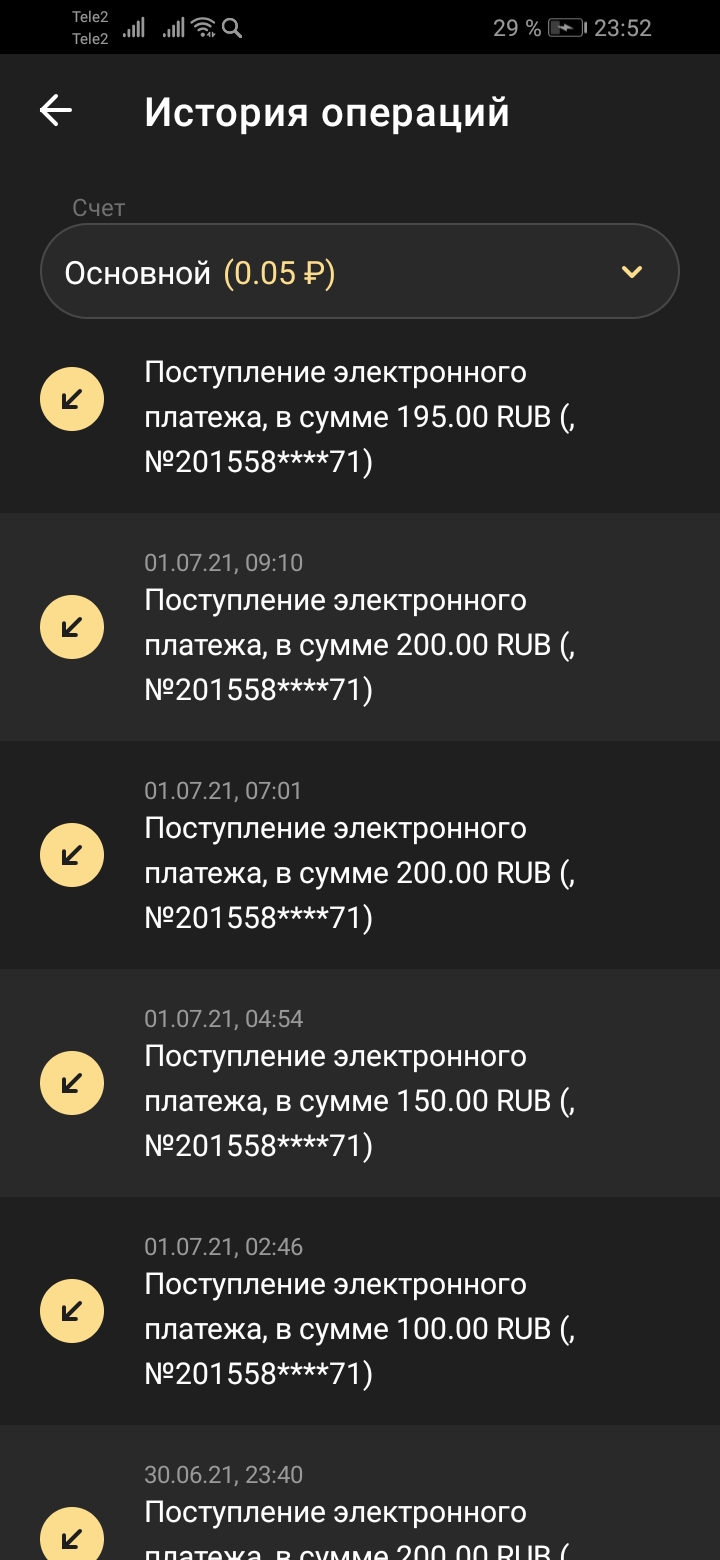View the 01.07.21, 07:01 operation
720x1560 pixels.
click(360, 856)
